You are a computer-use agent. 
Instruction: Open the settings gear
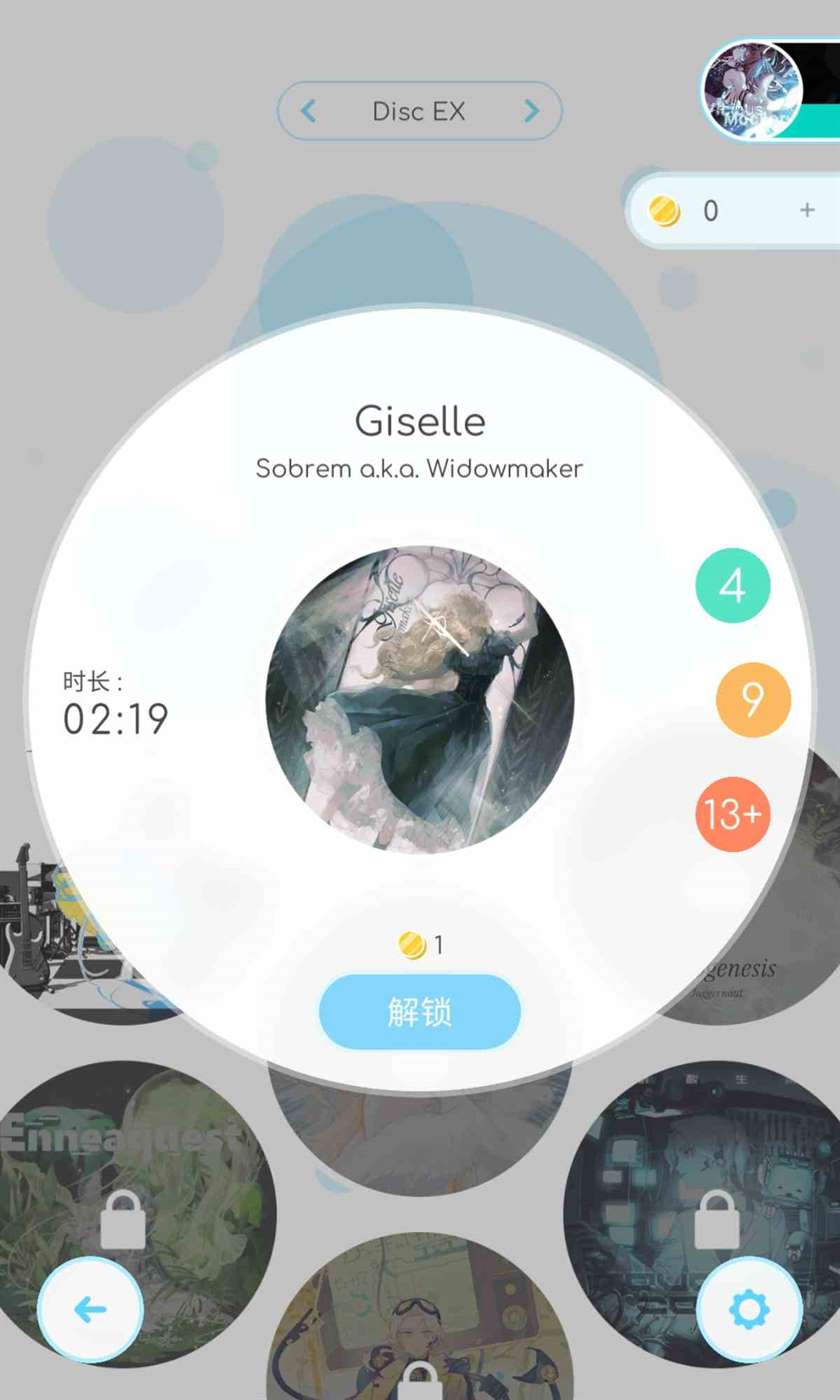pyautogui.click(x=749, y=1309)
